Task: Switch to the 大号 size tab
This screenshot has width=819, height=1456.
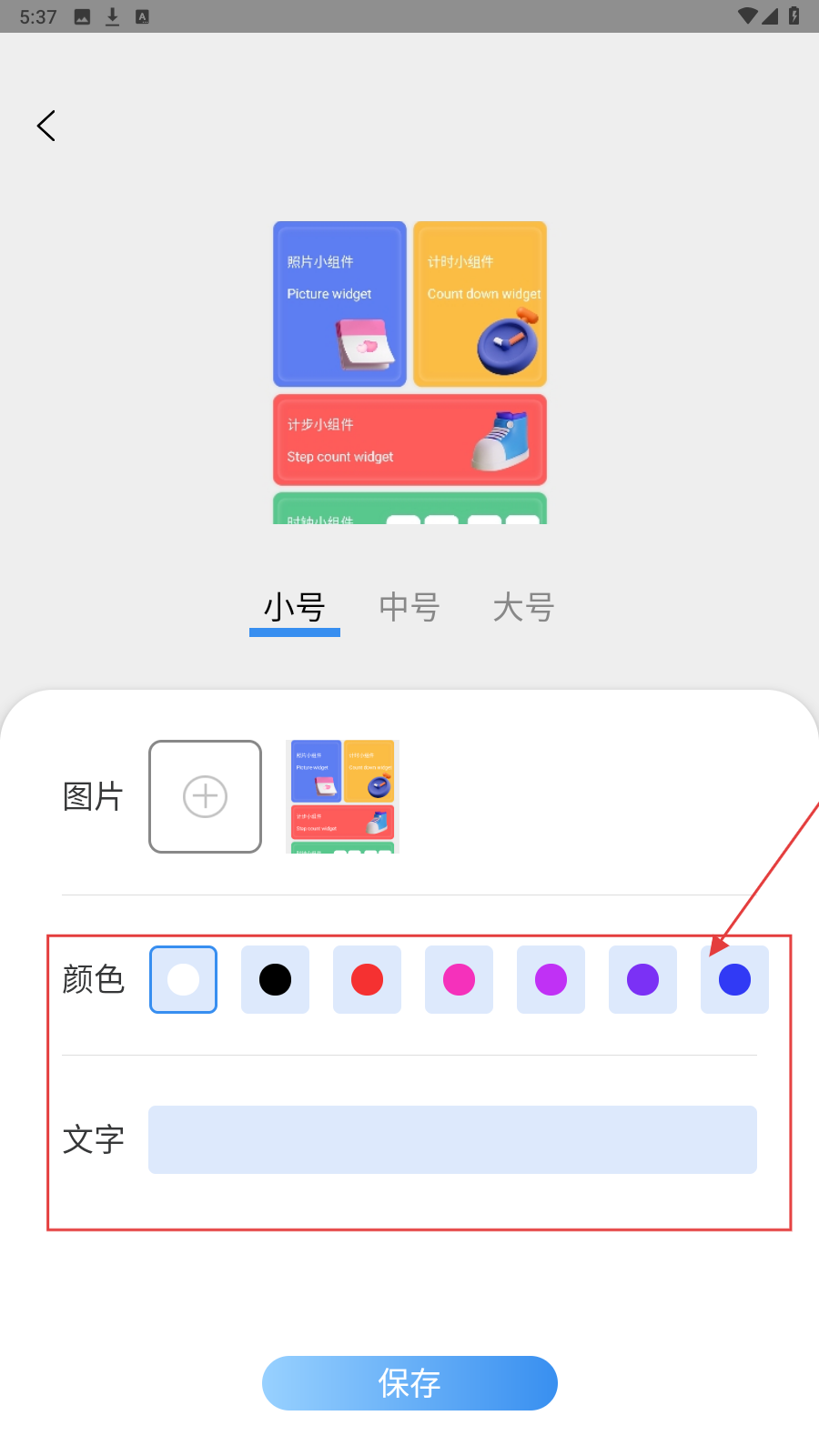Action: pos(523,608)
